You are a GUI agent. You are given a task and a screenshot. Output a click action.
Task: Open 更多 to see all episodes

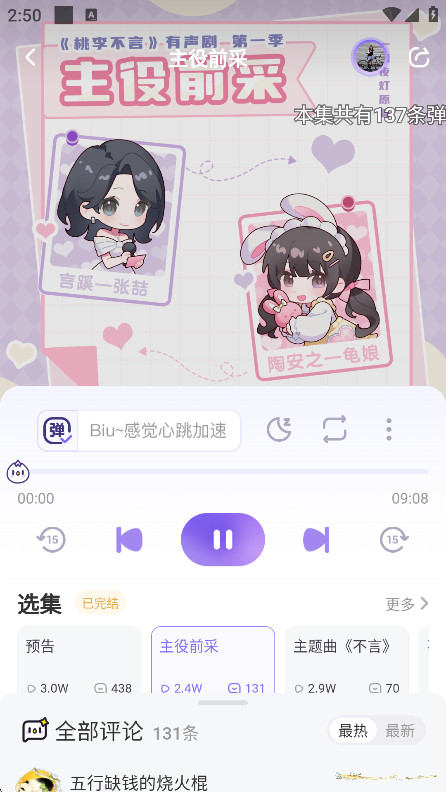tap(407, 604)
